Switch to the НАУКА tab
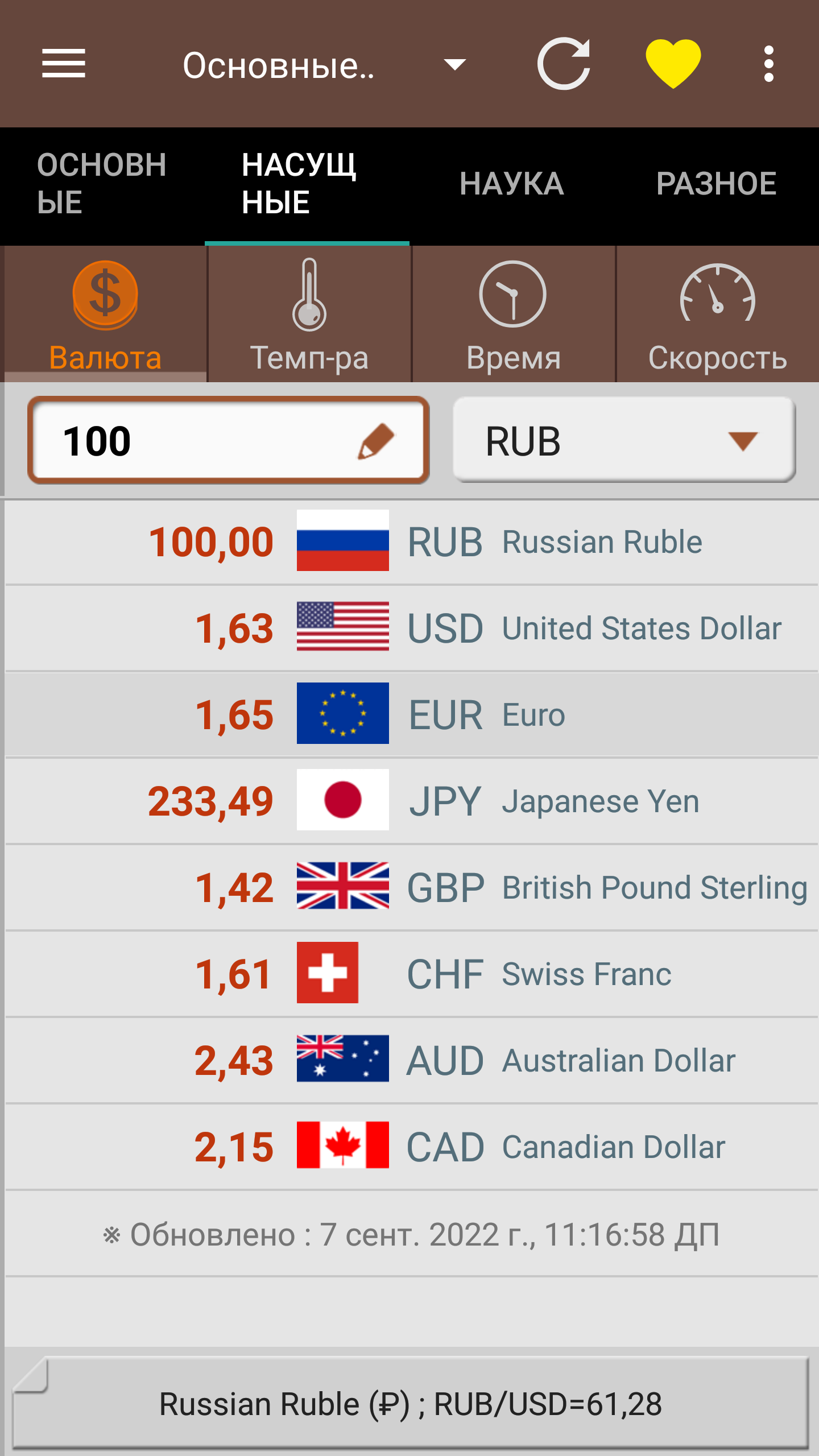The width and height of the screenshot is (819, 1456). tap(512, 184)
